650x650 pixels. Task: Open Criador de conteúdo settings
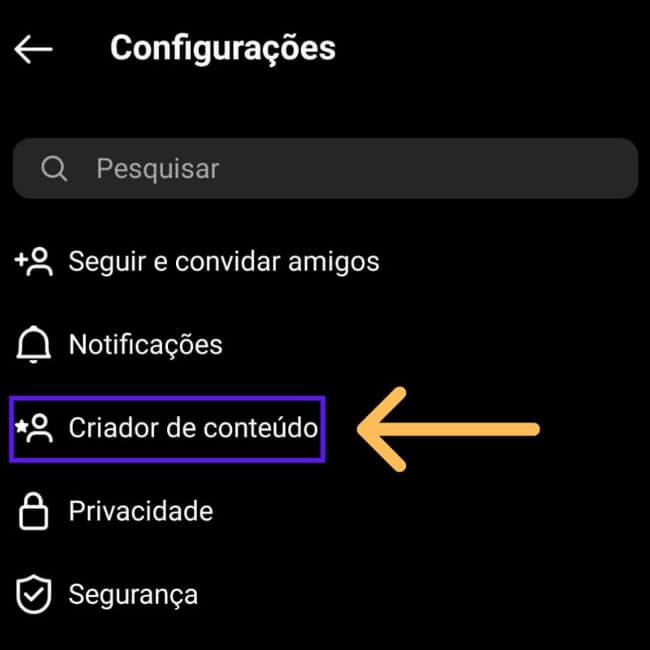(x=192, y=429)
